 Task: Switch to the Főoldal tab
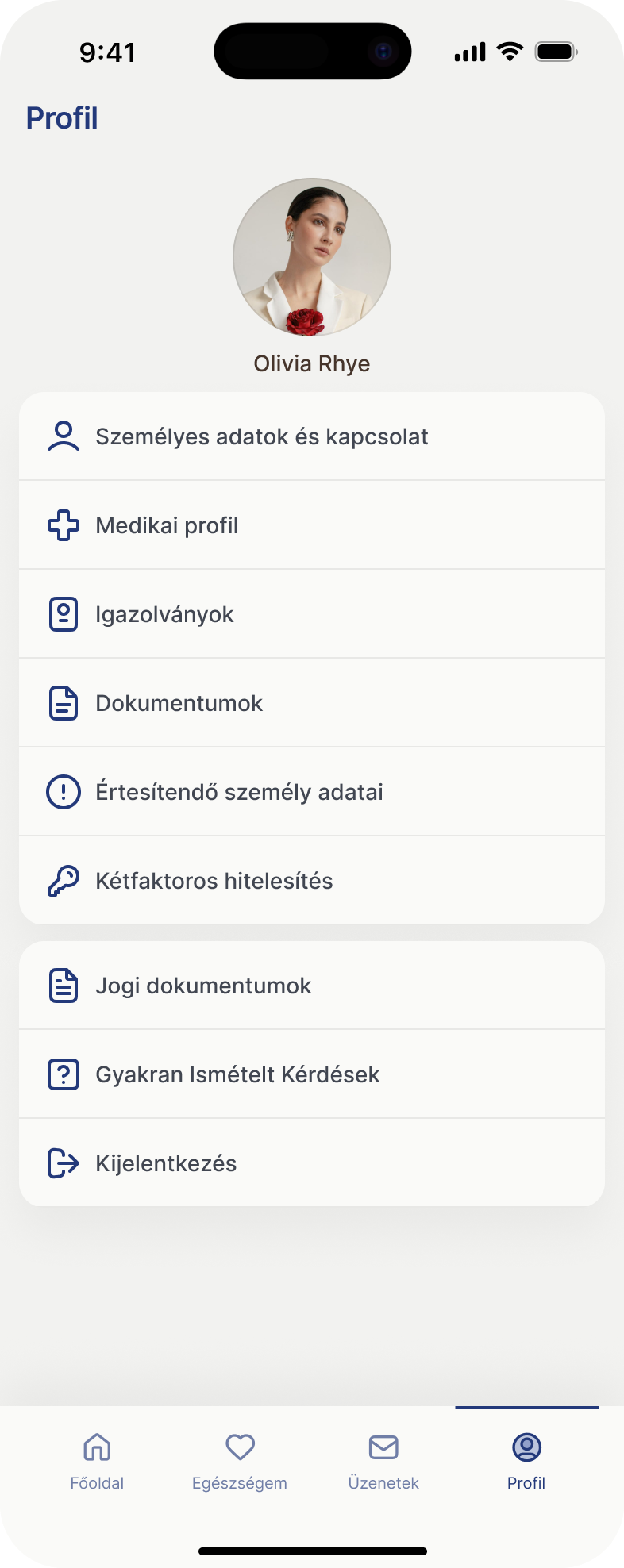97,1462
